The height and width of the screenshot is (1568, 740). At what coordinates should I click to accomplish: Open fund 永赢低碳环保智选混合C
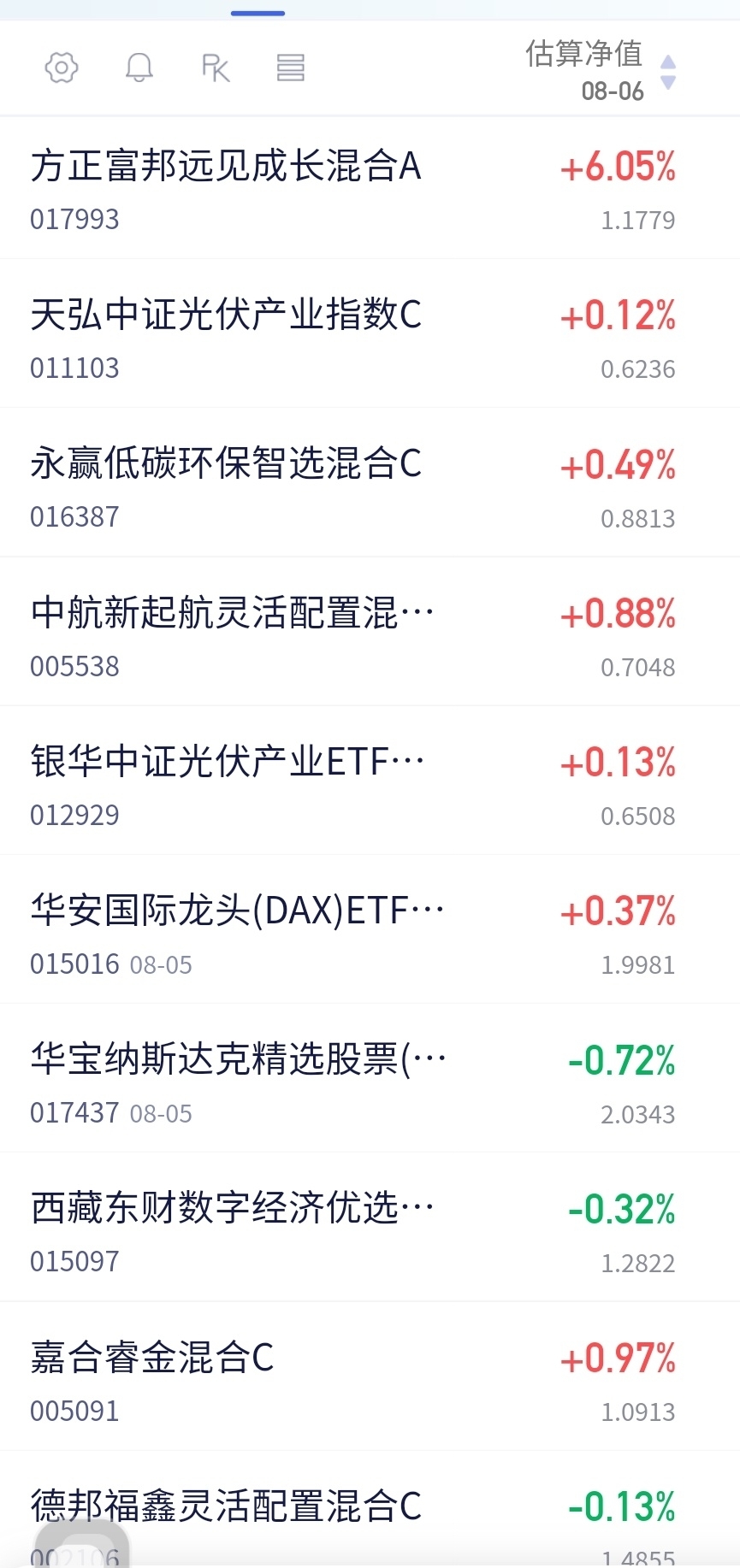pyautogui.click(x=370, y=483)
